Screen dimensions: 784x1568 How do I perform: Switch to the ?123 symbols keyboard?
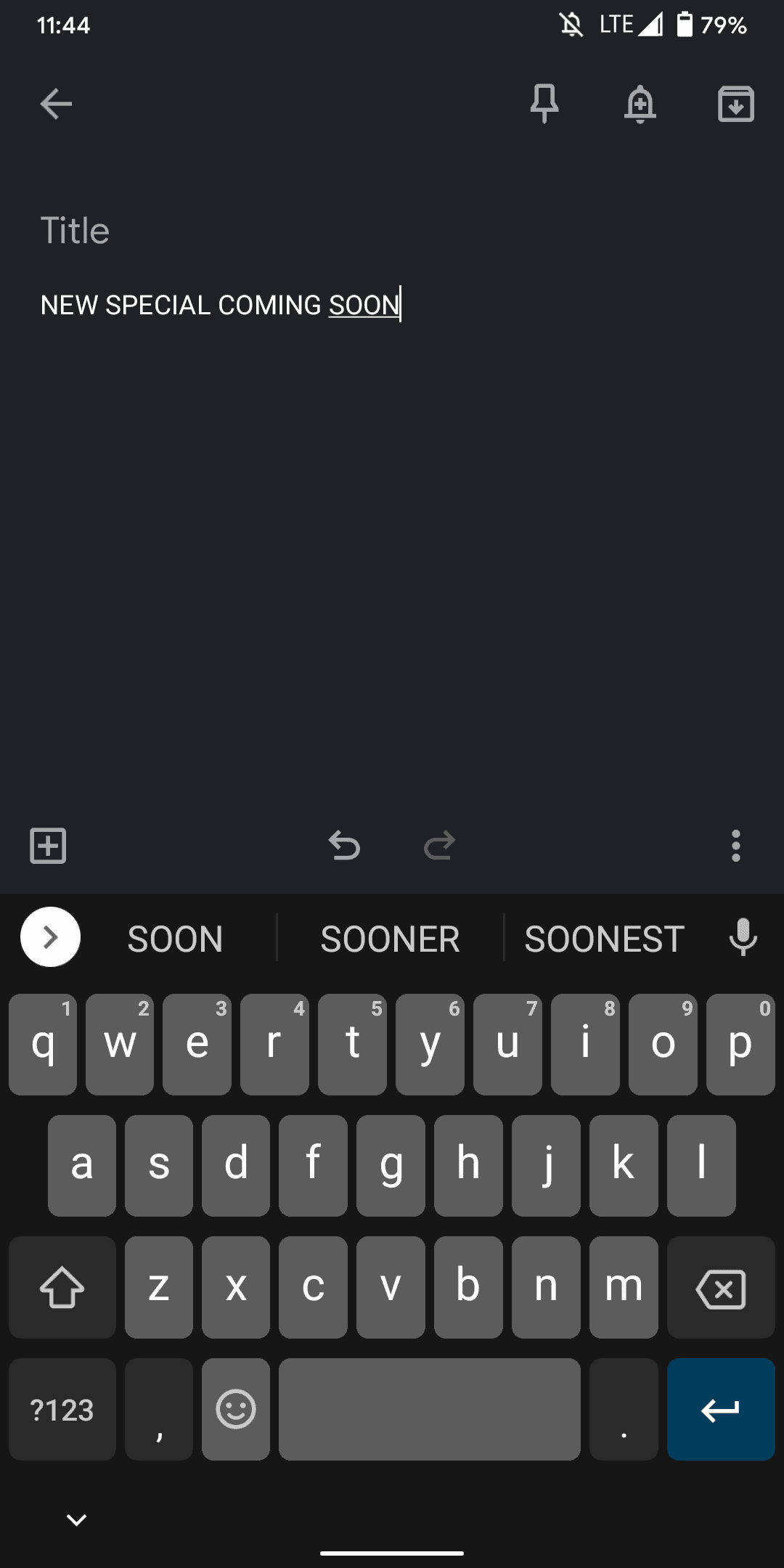[x=62, y=1409]
